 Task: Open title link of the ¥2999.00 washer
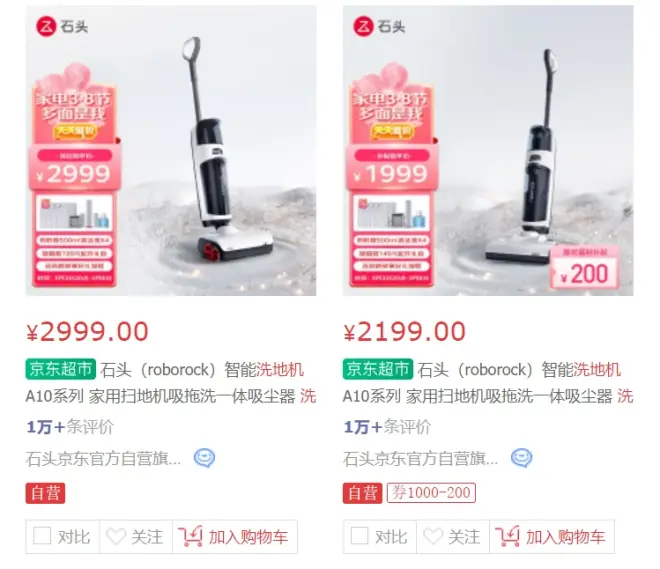coord(170,383)
